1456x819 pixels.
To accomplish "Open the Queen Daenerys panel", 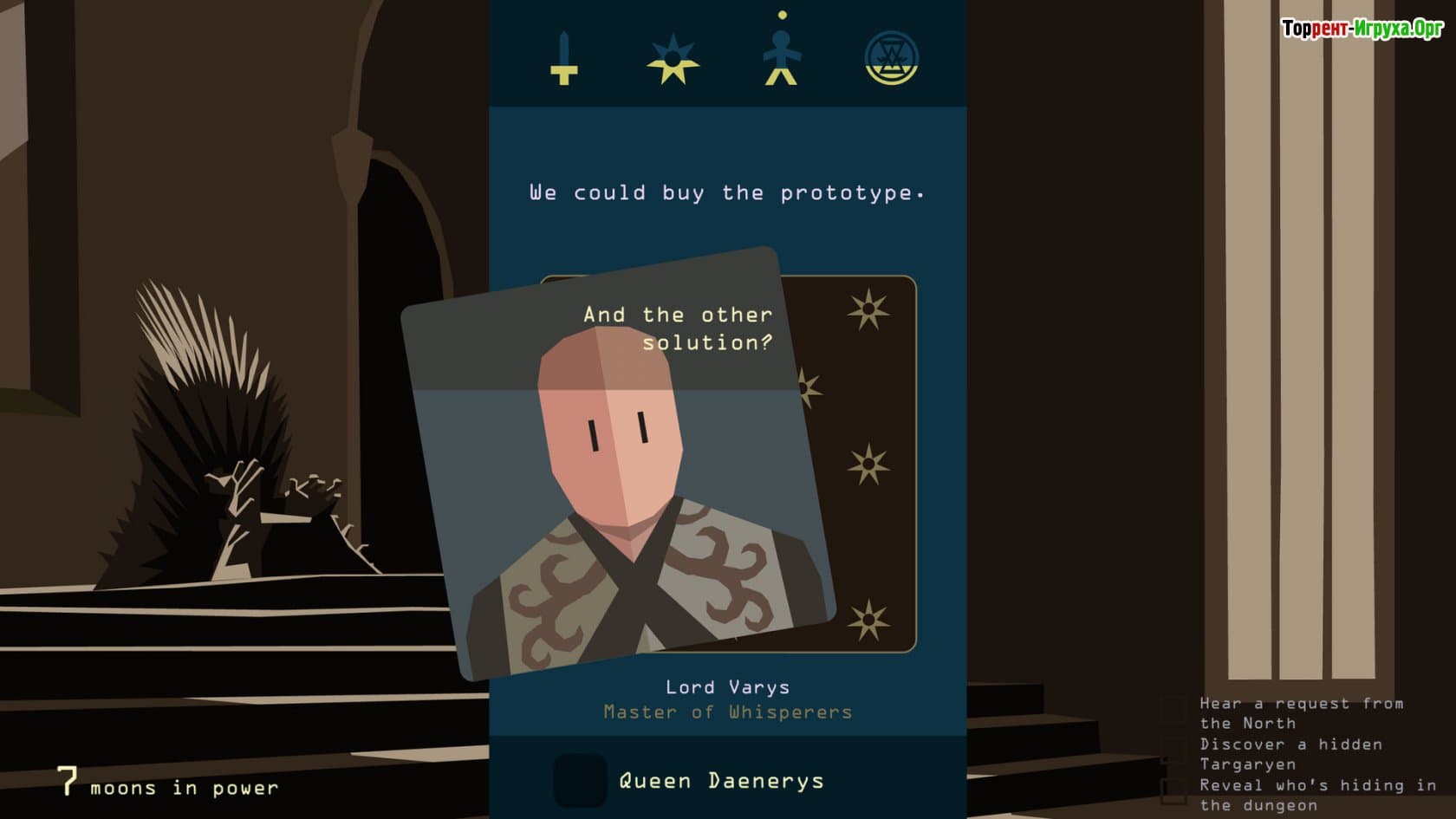I will click(x=721, y=781).
